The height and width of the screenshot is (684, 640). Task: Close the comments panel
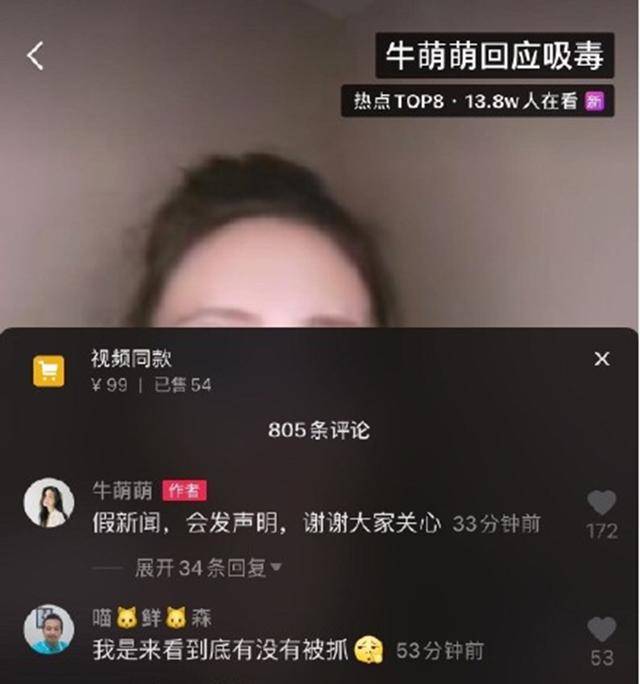coord(602,359)
